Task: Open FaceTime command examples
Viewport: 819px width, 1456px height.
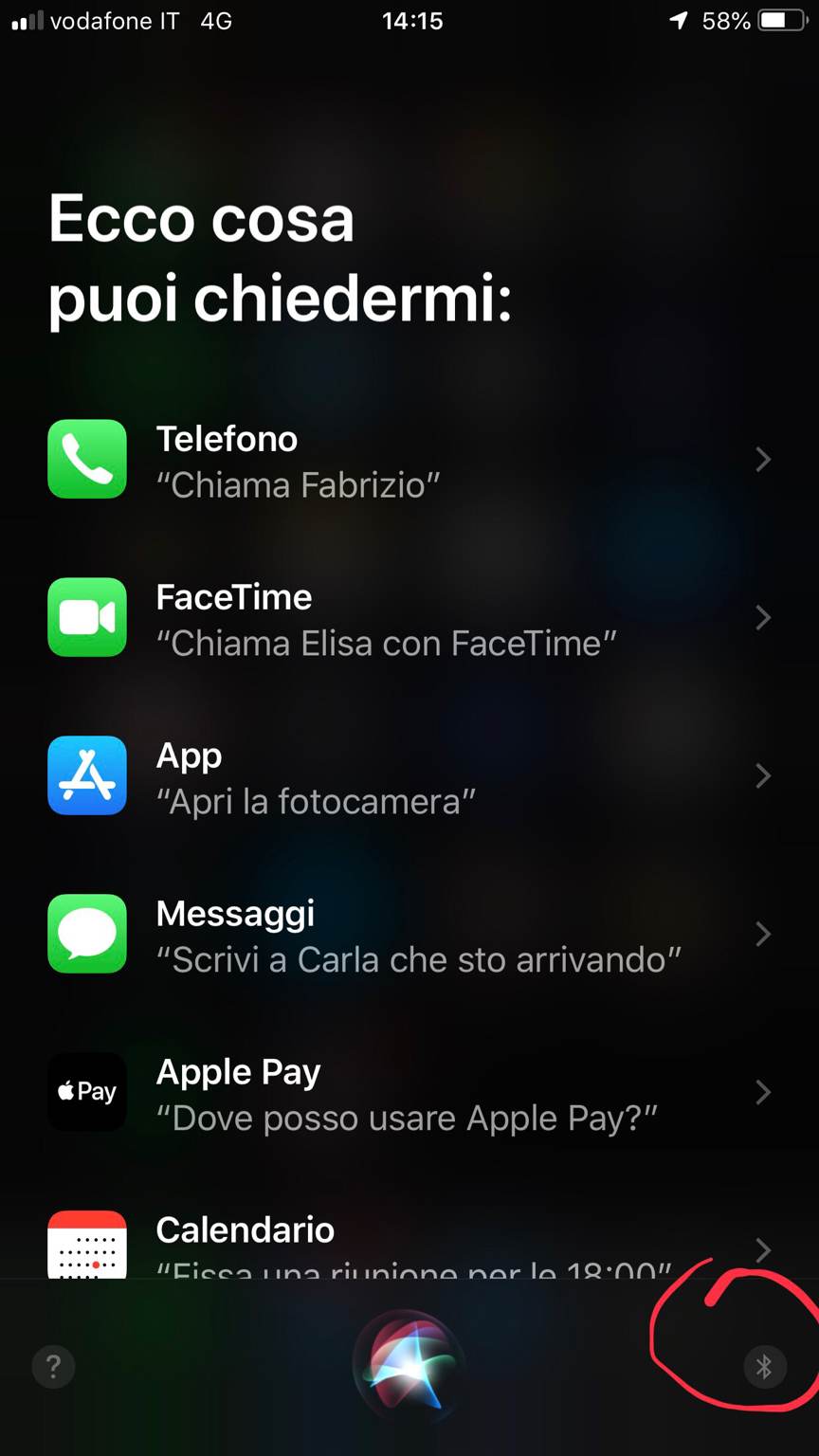Action: 408,619
